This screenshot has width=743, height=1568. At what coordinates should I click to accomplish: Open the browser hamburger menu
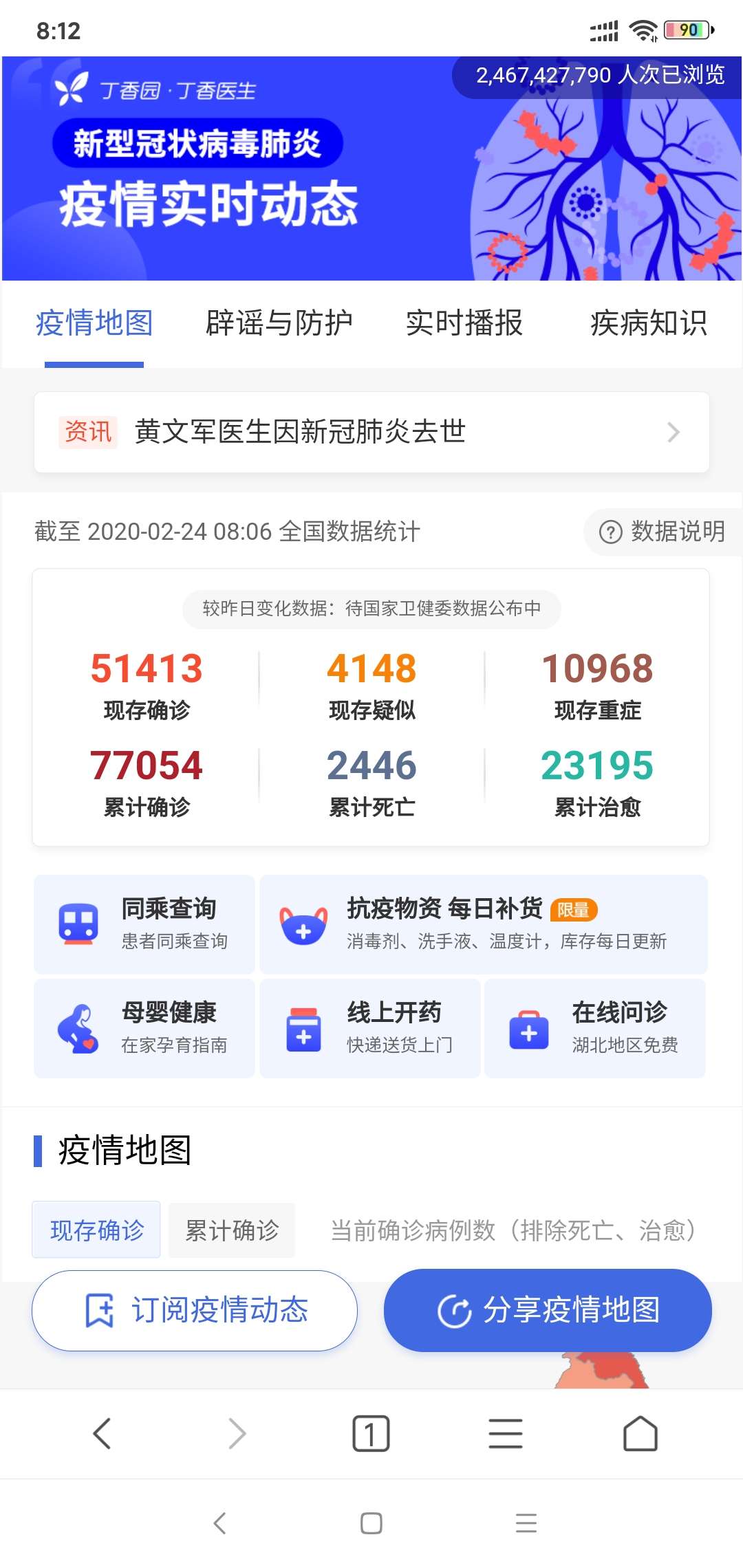[x=504, y=1433]
